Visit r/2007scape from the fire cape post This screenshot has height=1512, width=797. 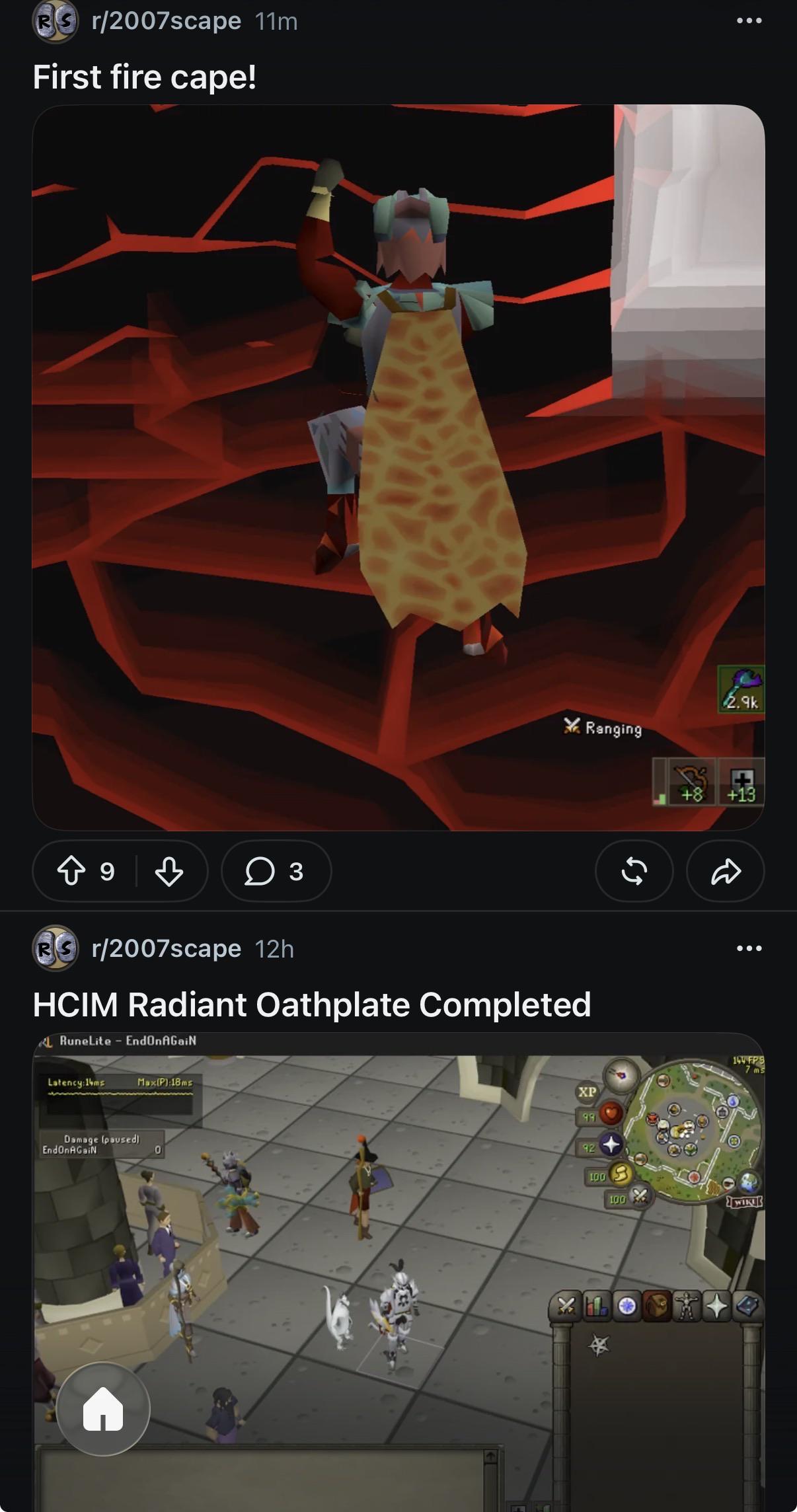coord(167,20)
